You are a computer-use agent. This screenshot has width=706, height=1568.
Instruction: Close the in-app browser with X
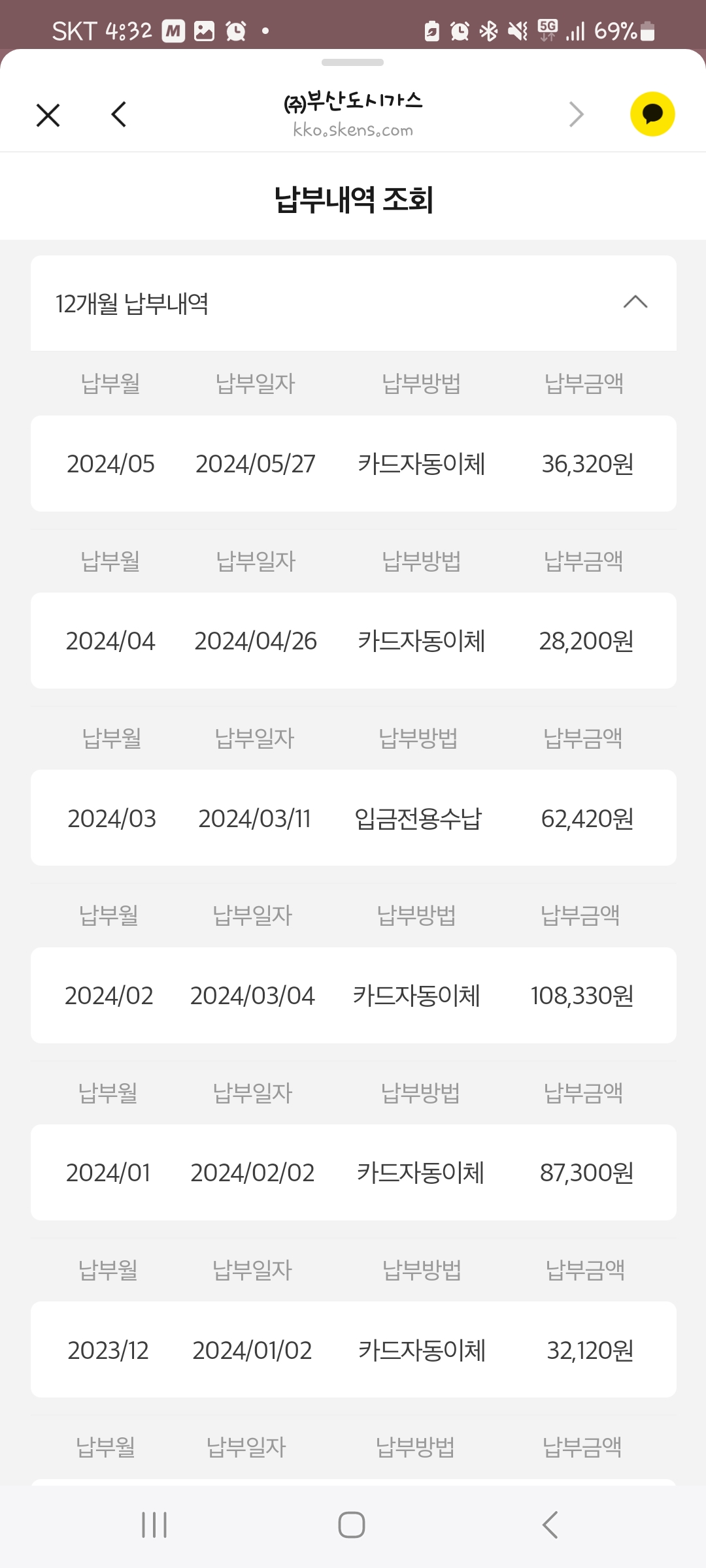click(48, 115)
